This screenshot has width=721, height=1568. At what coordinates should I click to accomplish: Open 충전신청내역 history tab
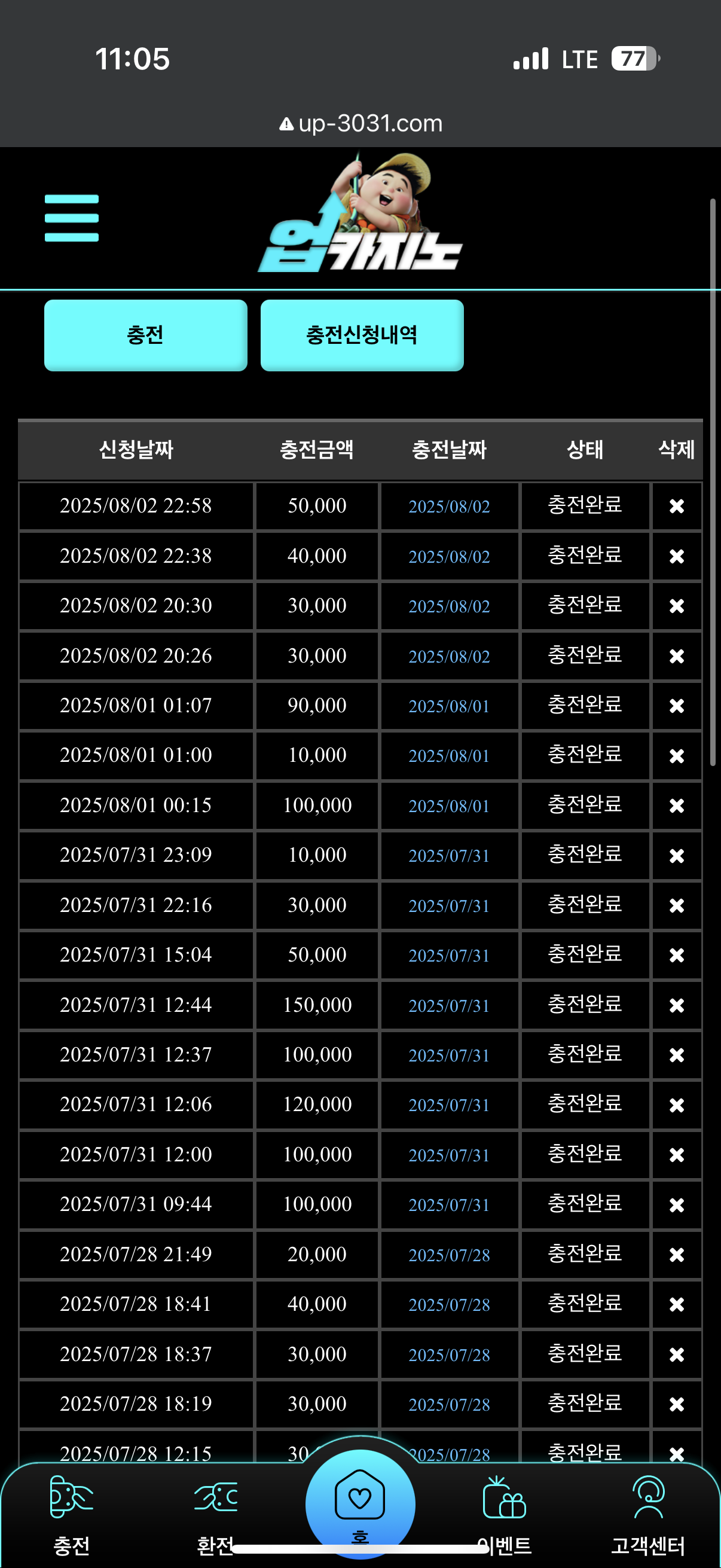click(x=362, y=335)
